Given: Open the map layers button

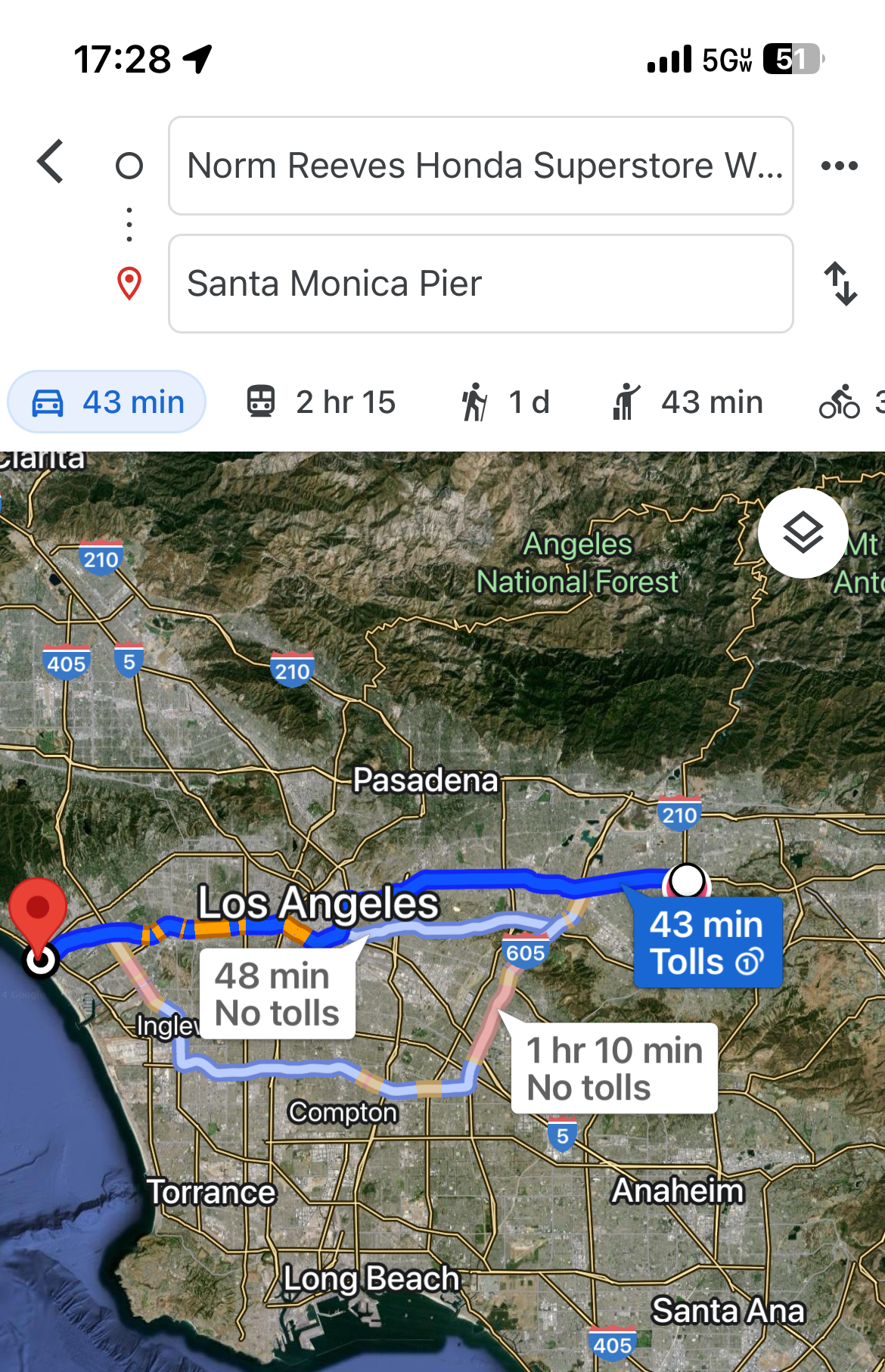Looking at the screenshot, I should (x=803, y=533).
